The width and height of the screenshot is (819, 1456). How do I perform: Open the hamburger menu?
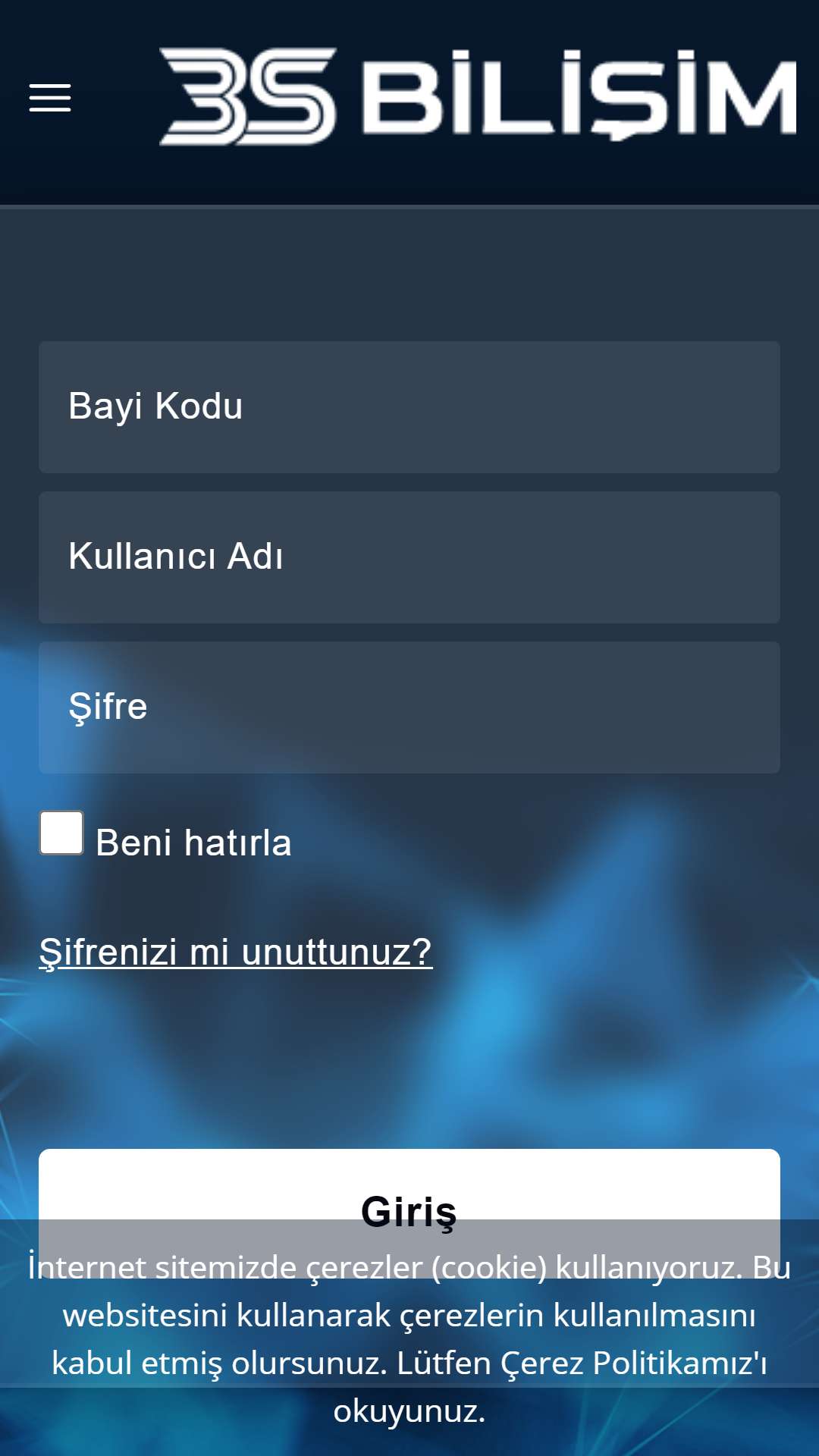50,98
